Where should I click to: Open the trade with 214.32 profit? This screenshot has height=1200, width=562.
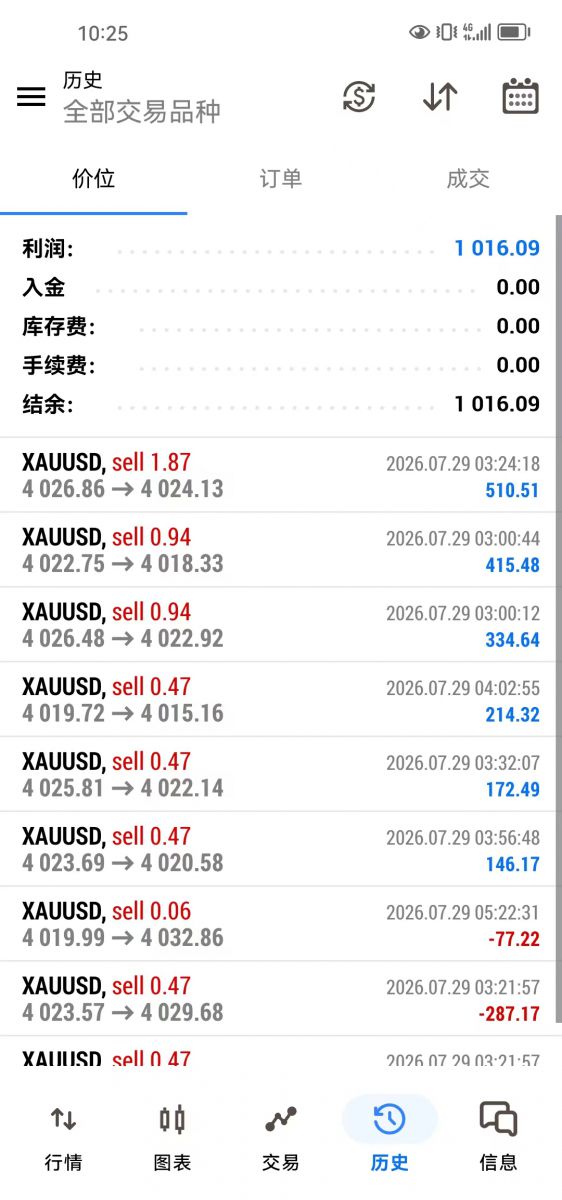pyautogui.click(x=281, y=700)
